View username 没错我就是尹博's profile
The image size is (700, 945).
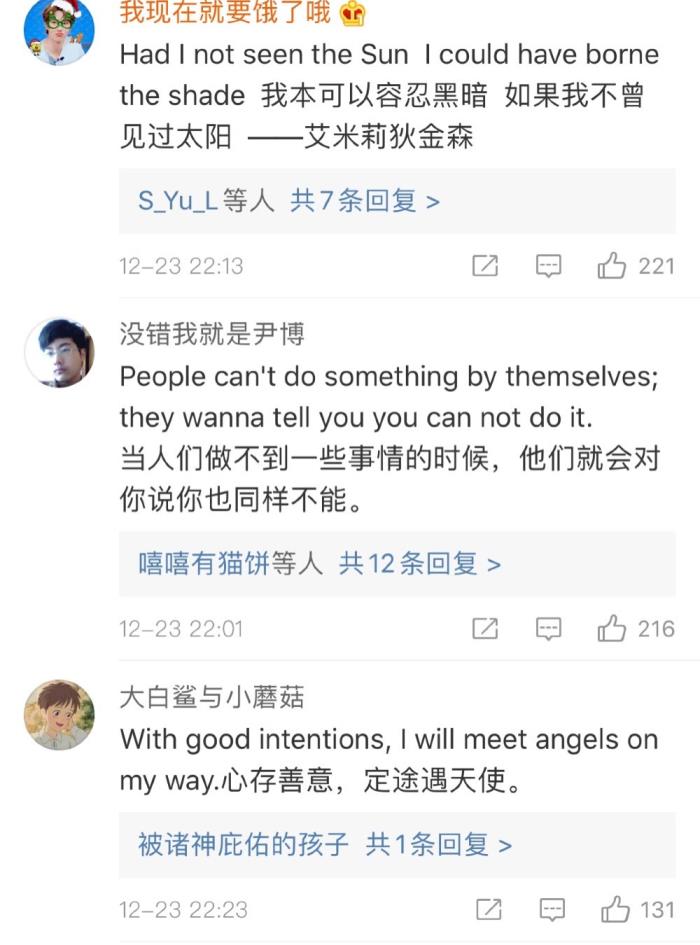[x=211, y=334]
